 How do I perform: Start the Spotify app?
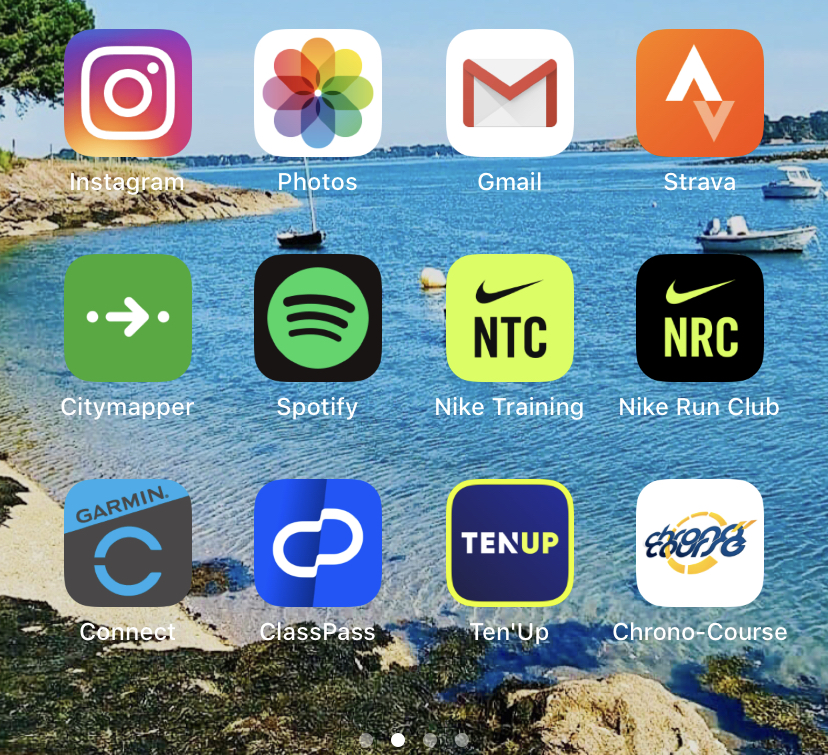coord(318,318)
